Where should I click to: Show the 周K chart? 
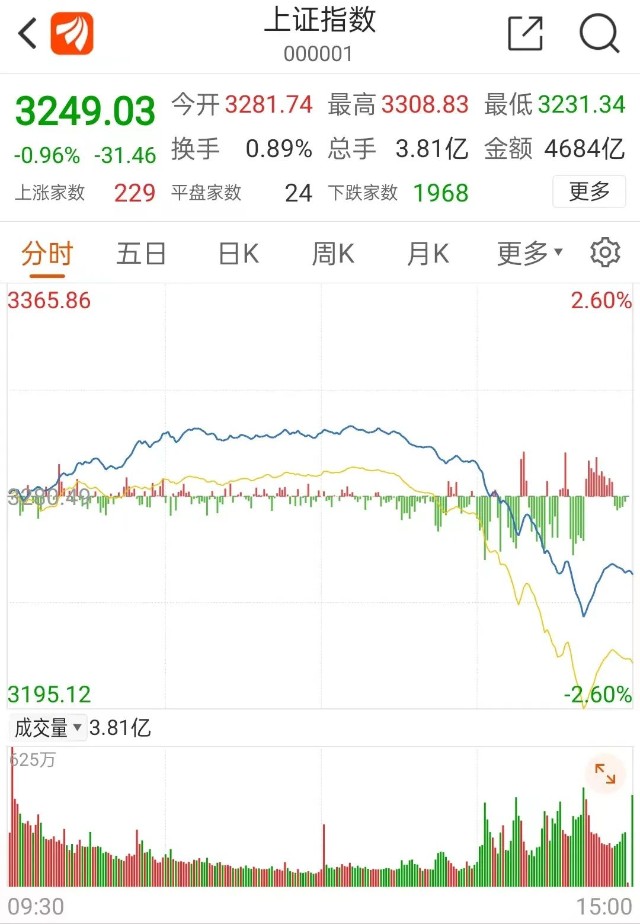coord(333,254)
